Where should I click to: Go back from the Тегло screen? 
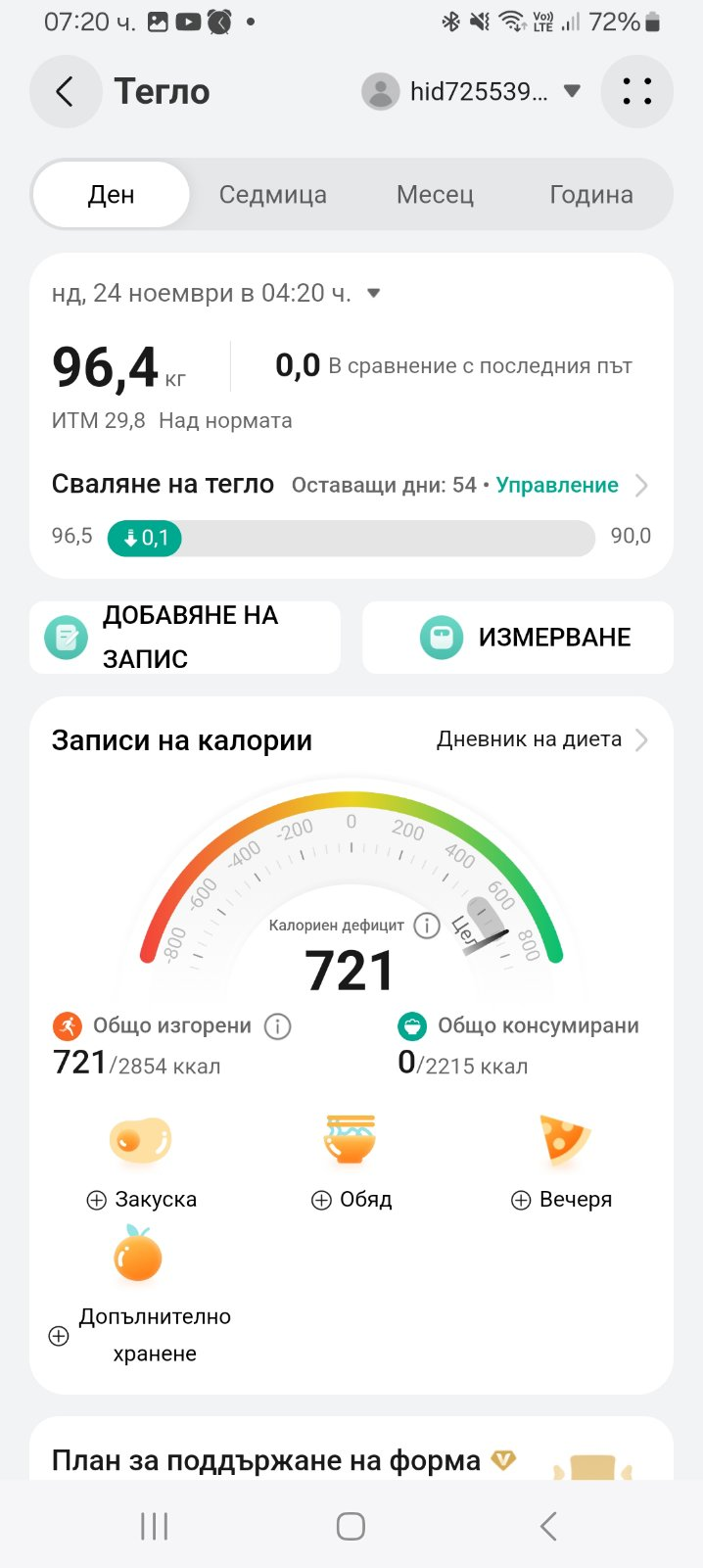tap(66, 92)
